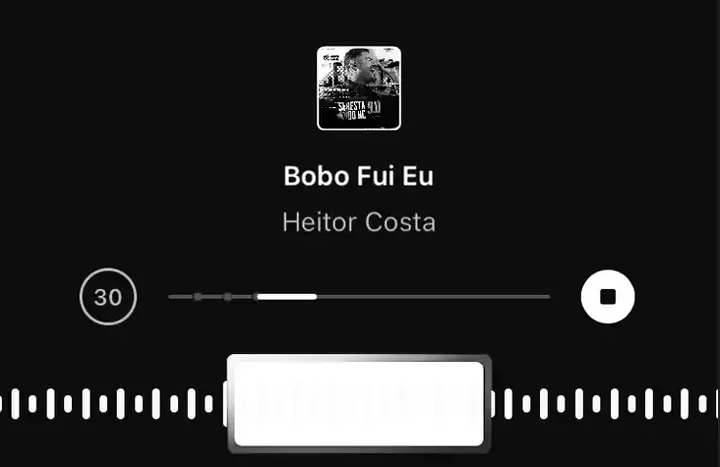Tap the song progress bar

coord(360,297)
